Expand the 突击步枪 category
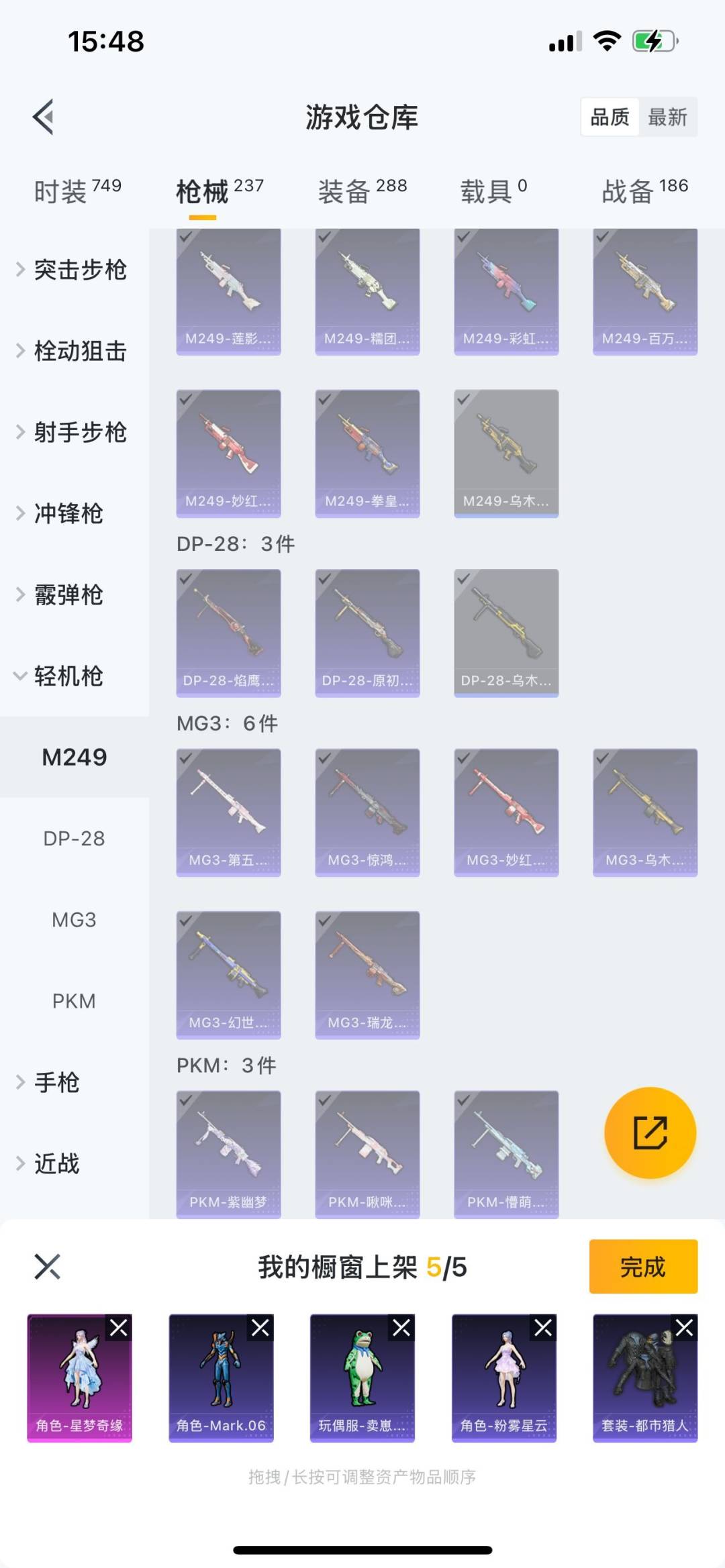 coord(74,270)
